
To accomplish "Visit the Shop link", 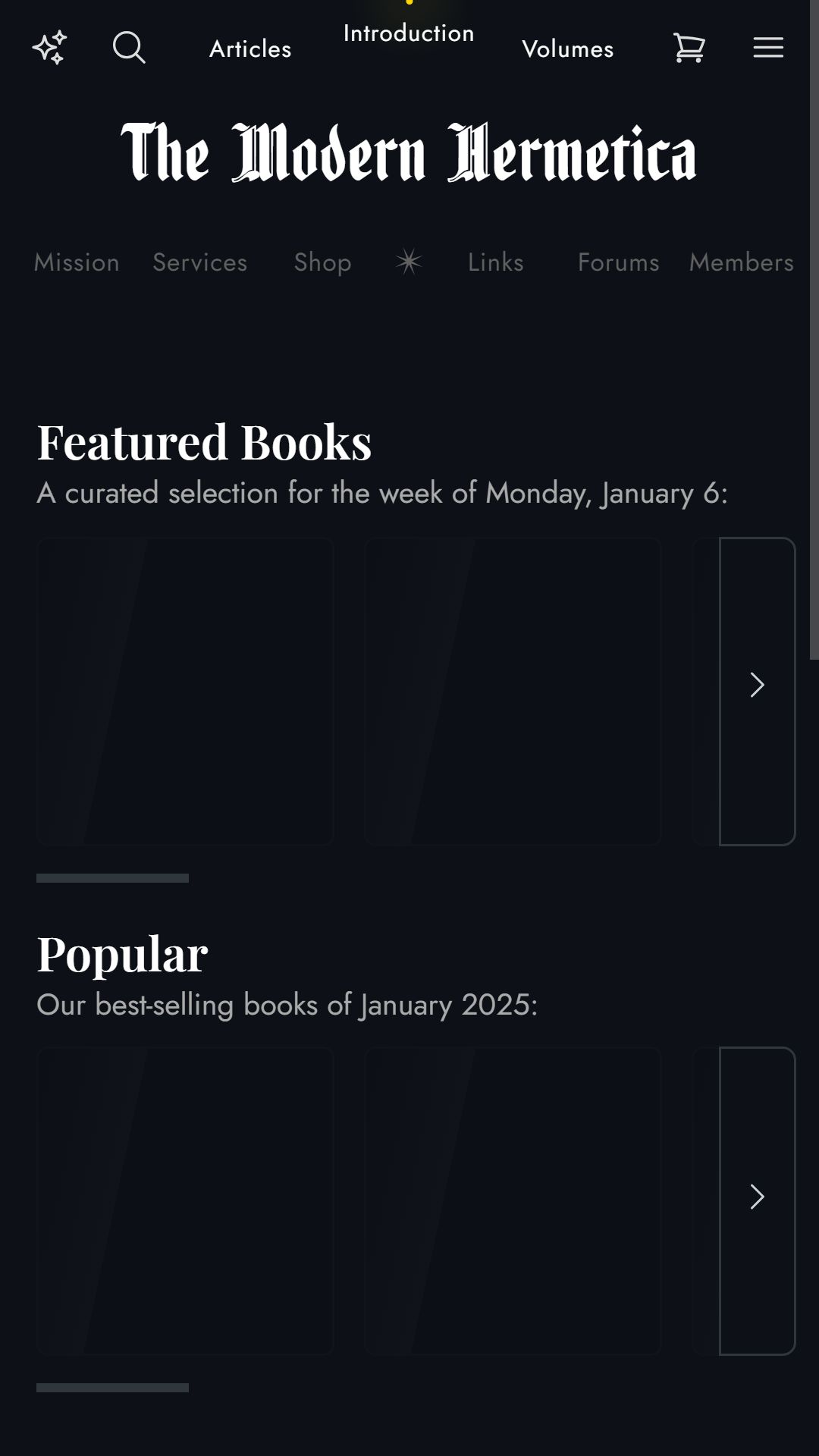I will [323, 262].
